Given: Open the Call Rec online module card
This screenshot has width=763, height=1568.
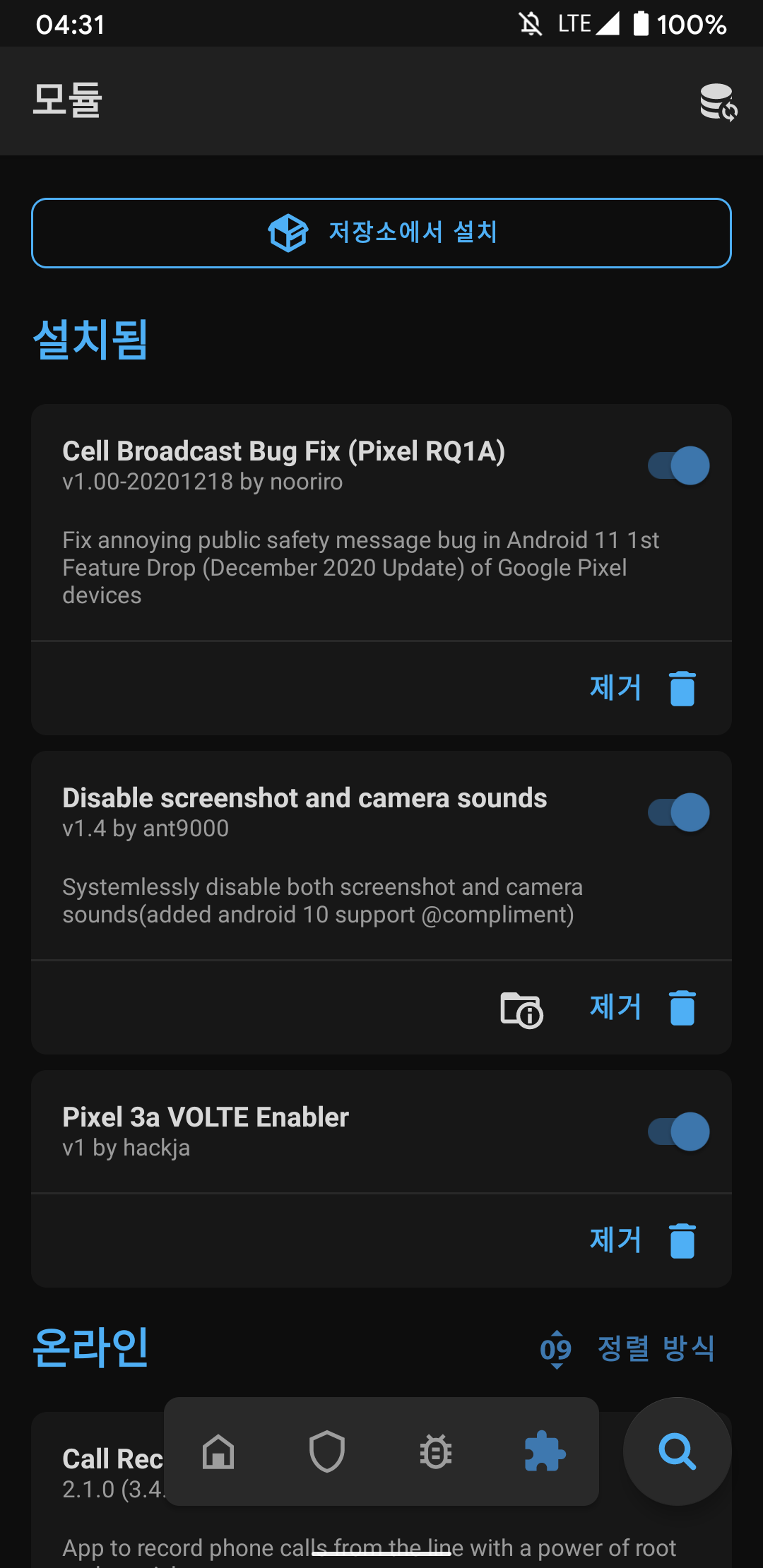Looking at the screenshot, I should pos(381,1490).
